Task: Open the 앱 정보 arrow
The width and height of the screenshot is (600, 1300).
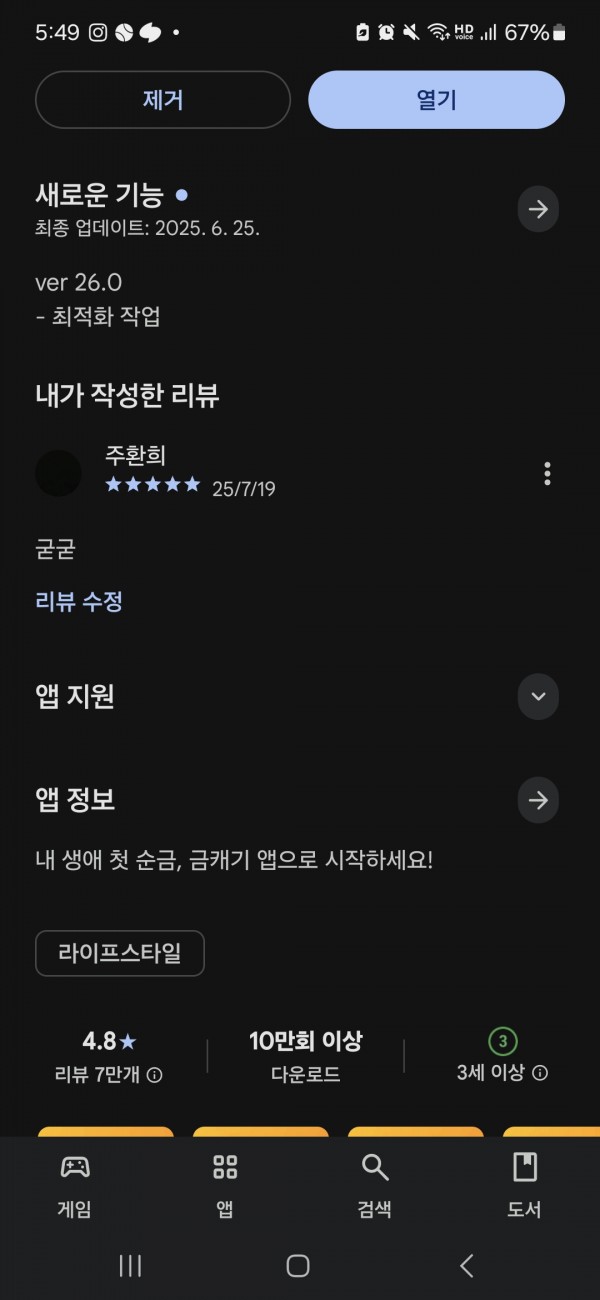Action: pos(538,800)
